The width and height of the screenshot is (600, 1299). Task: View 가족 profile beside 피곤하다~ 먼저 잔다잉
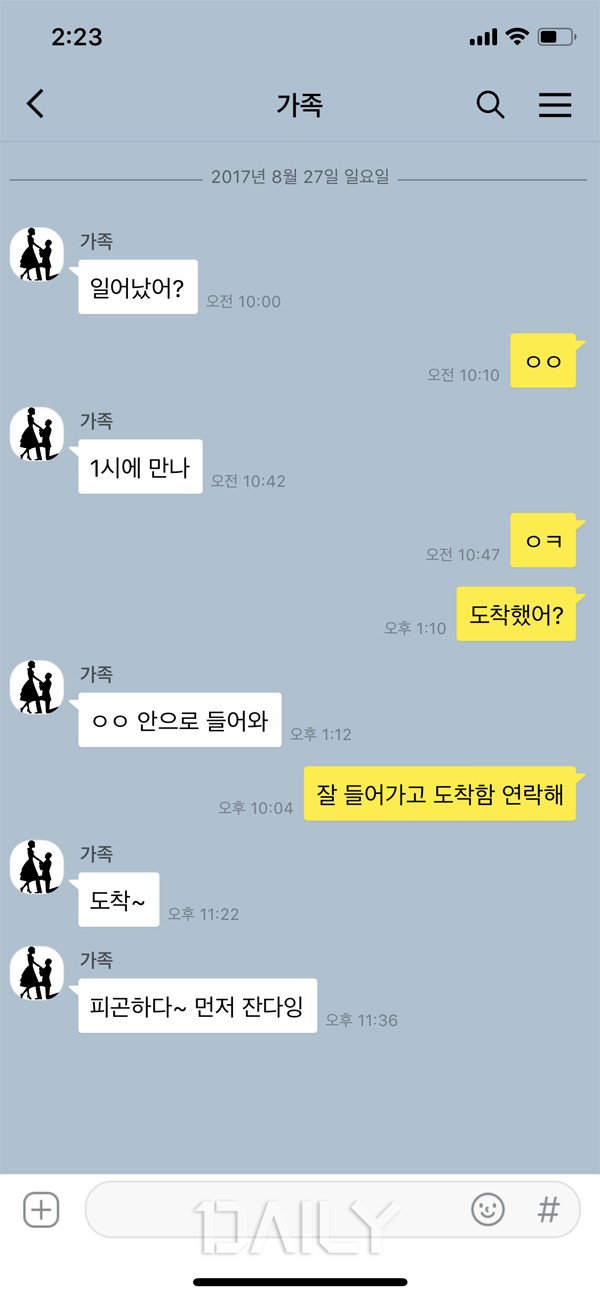pyautogui.click(x=37, y=973)
